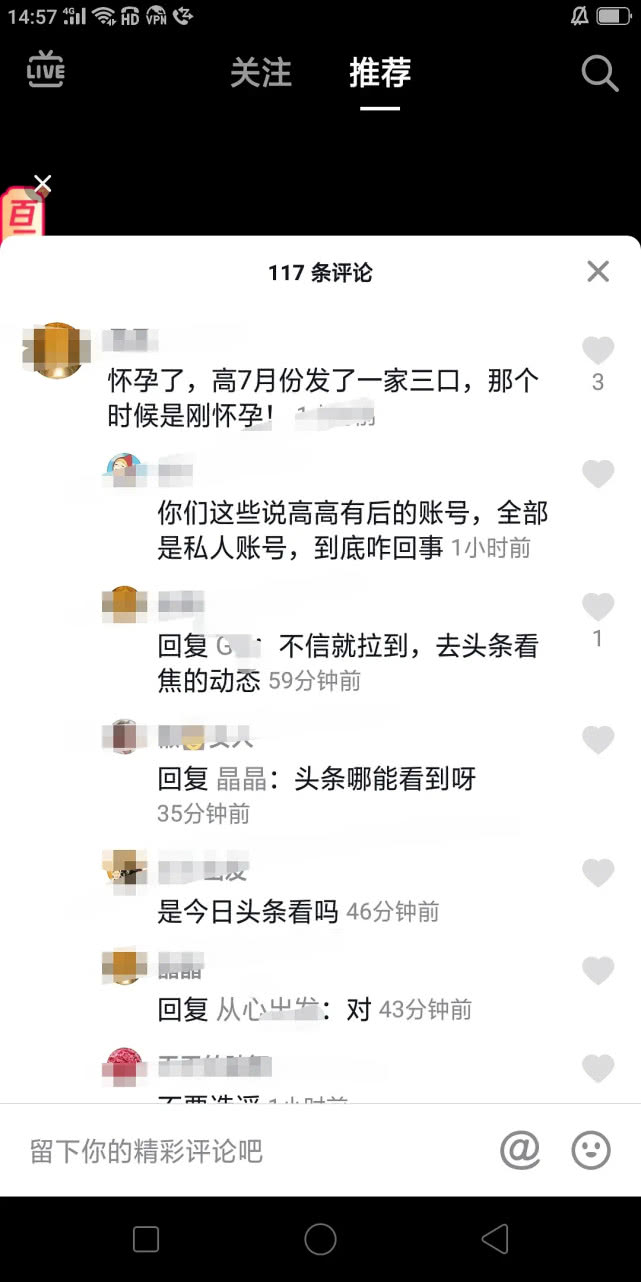This screenshot has width=641, height=1282.
Task: Open the LIVE icon
Action: pyautogui.click(x=45, y=70)
